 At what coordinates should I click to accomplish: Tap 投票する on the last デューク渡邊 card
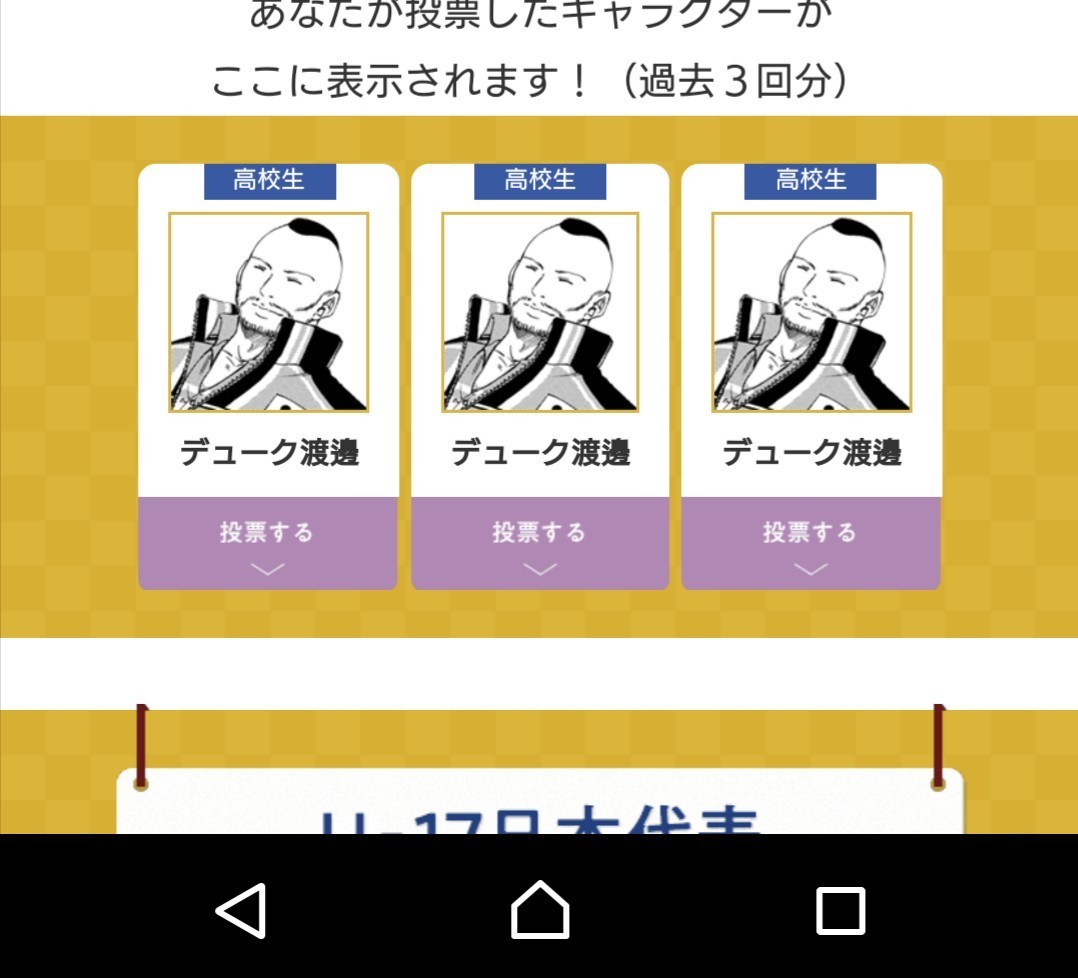click(810, 543)
